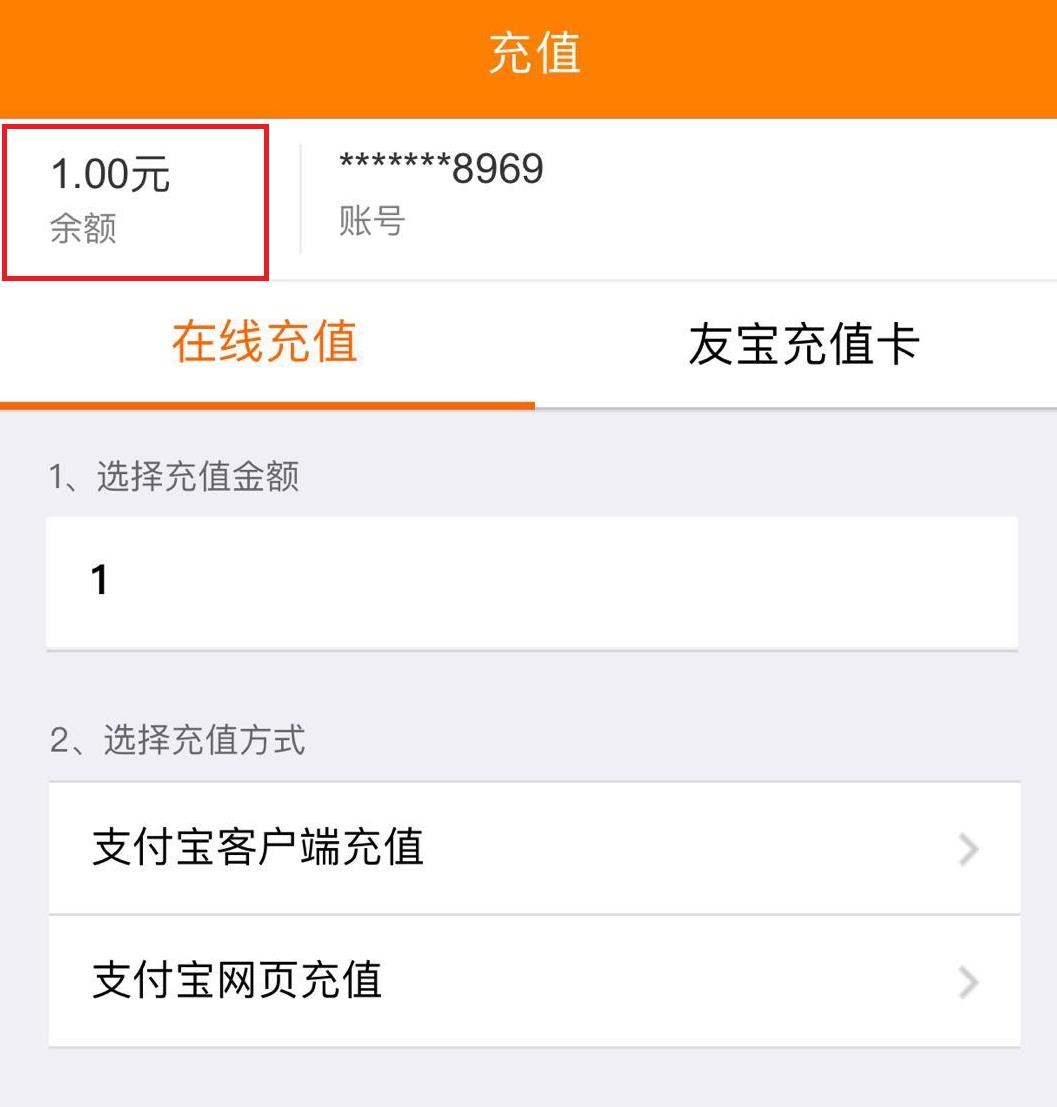
Task: Tap the recharge amount input field
Action: click(x=532, y=582)
